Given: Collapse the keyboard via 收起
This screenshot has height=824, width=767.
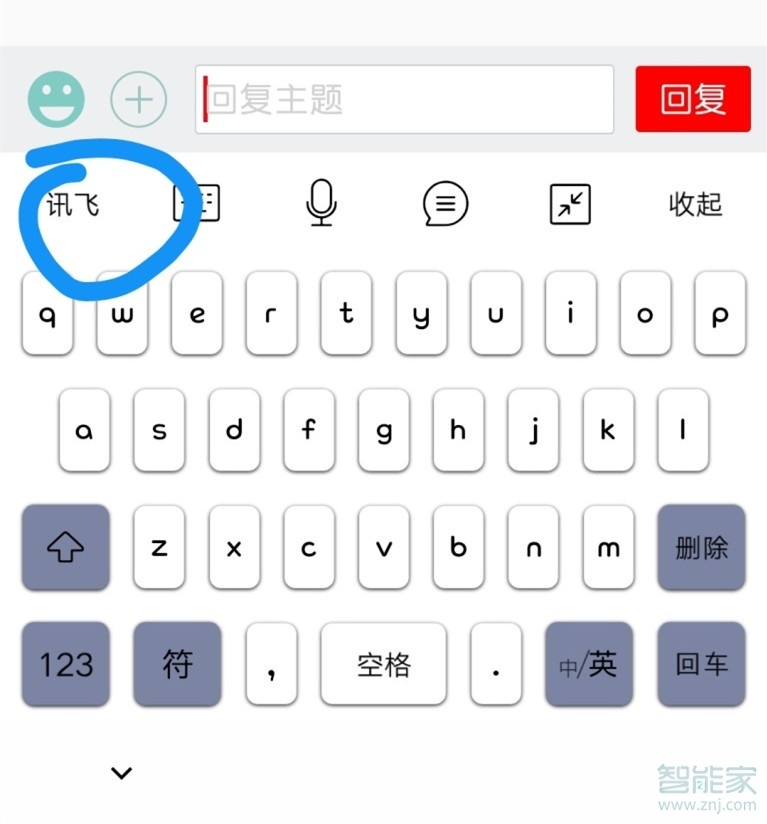Looking at the screenshot, I should pos(695,204).
